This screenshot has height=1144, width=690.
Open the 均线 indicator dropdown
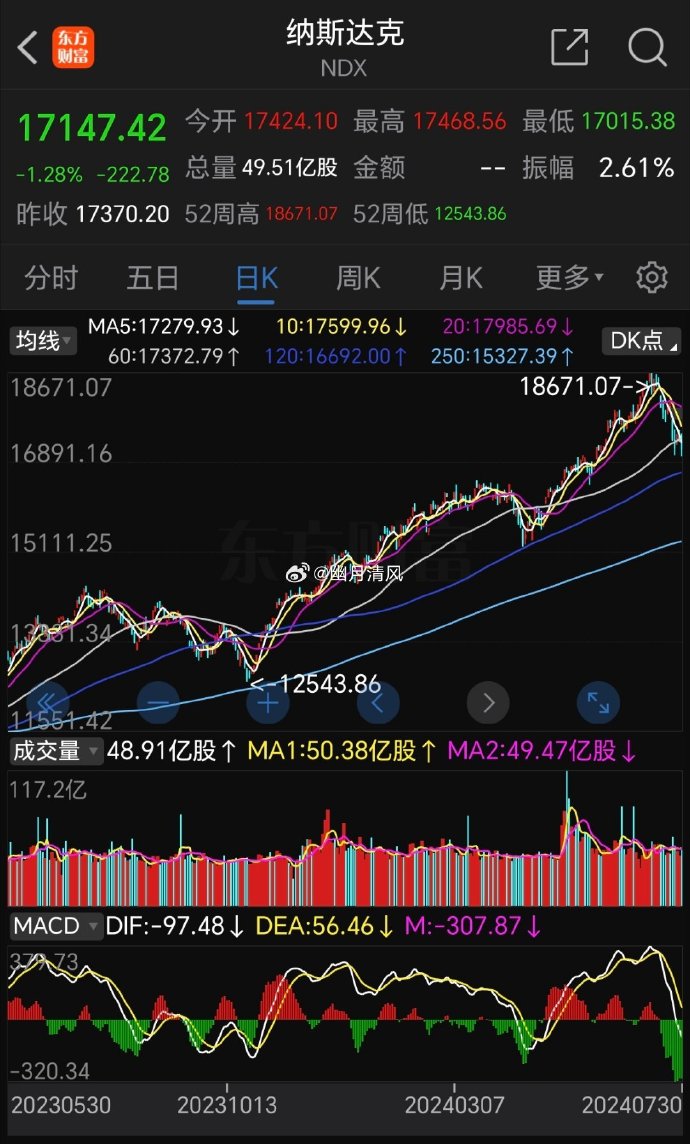pyautogui.click(x=42, y=341)
